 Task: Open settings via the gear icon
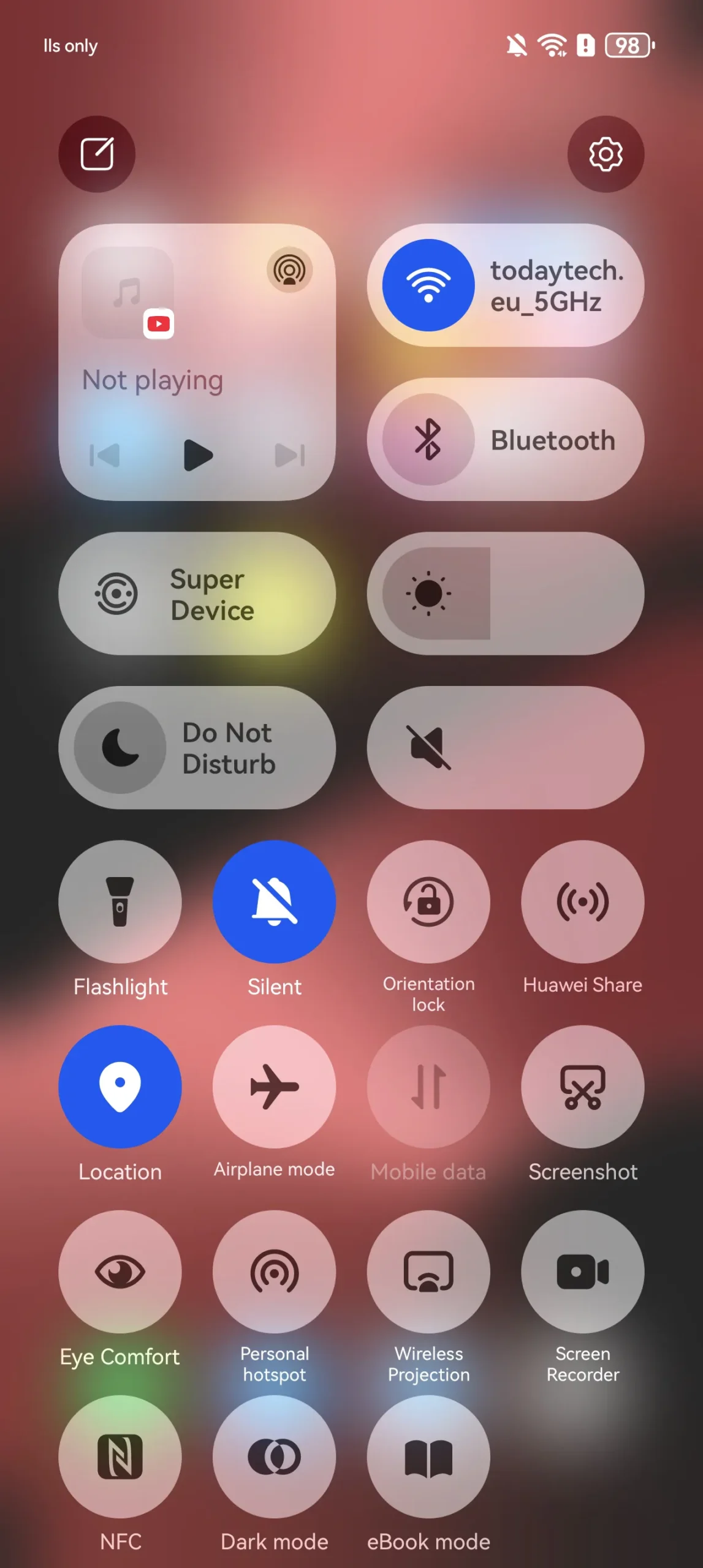pyautogui.click(x=606, y=154)
